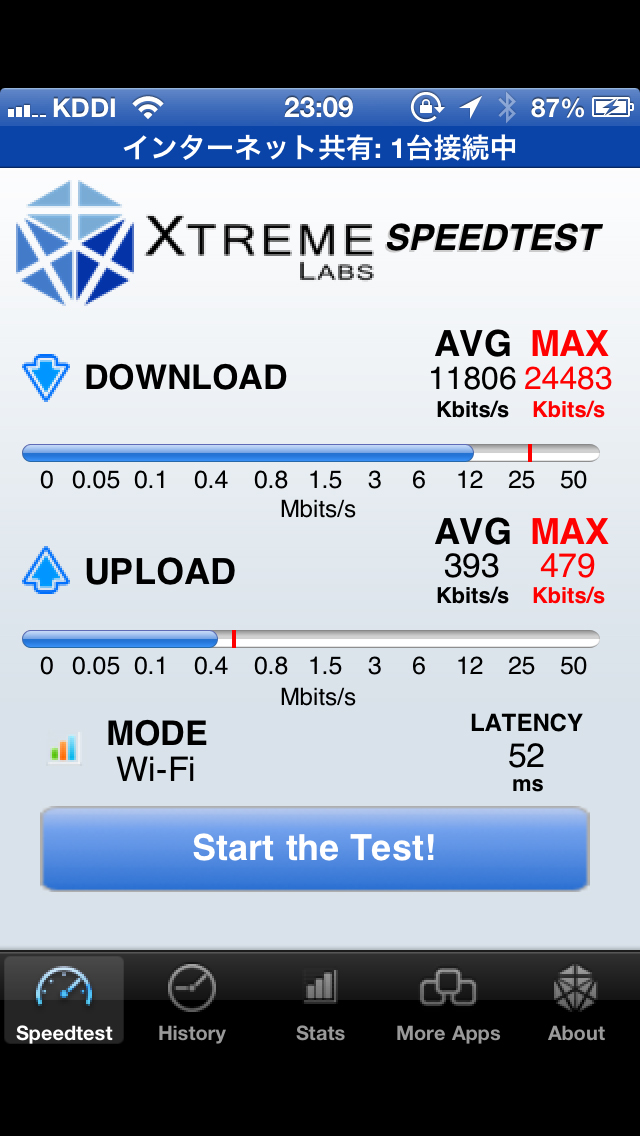Open the Stats tab
This screenshot has height=1136, width=640.
[320, 1001]
